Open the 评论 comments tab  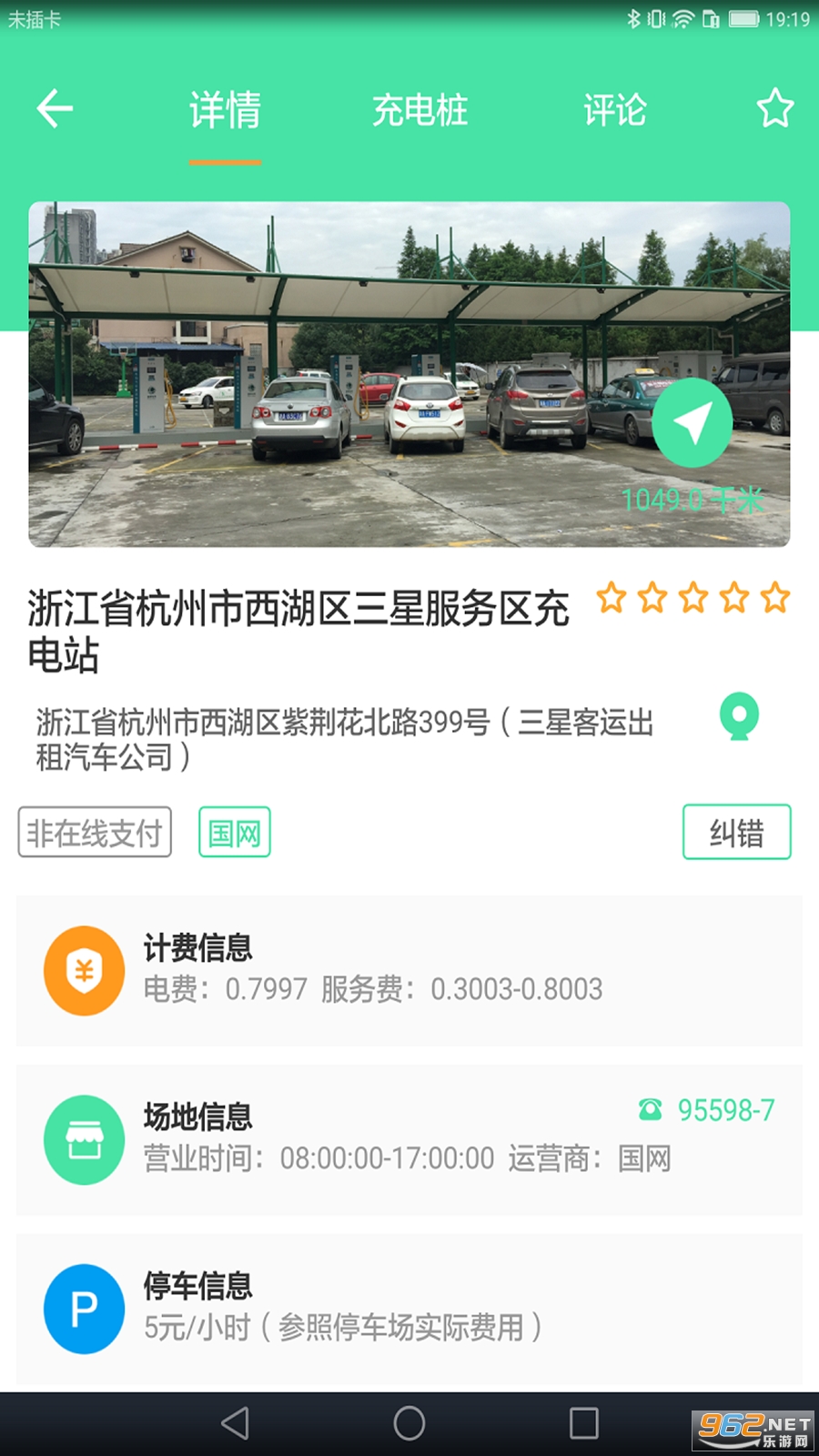pos(614,109)
